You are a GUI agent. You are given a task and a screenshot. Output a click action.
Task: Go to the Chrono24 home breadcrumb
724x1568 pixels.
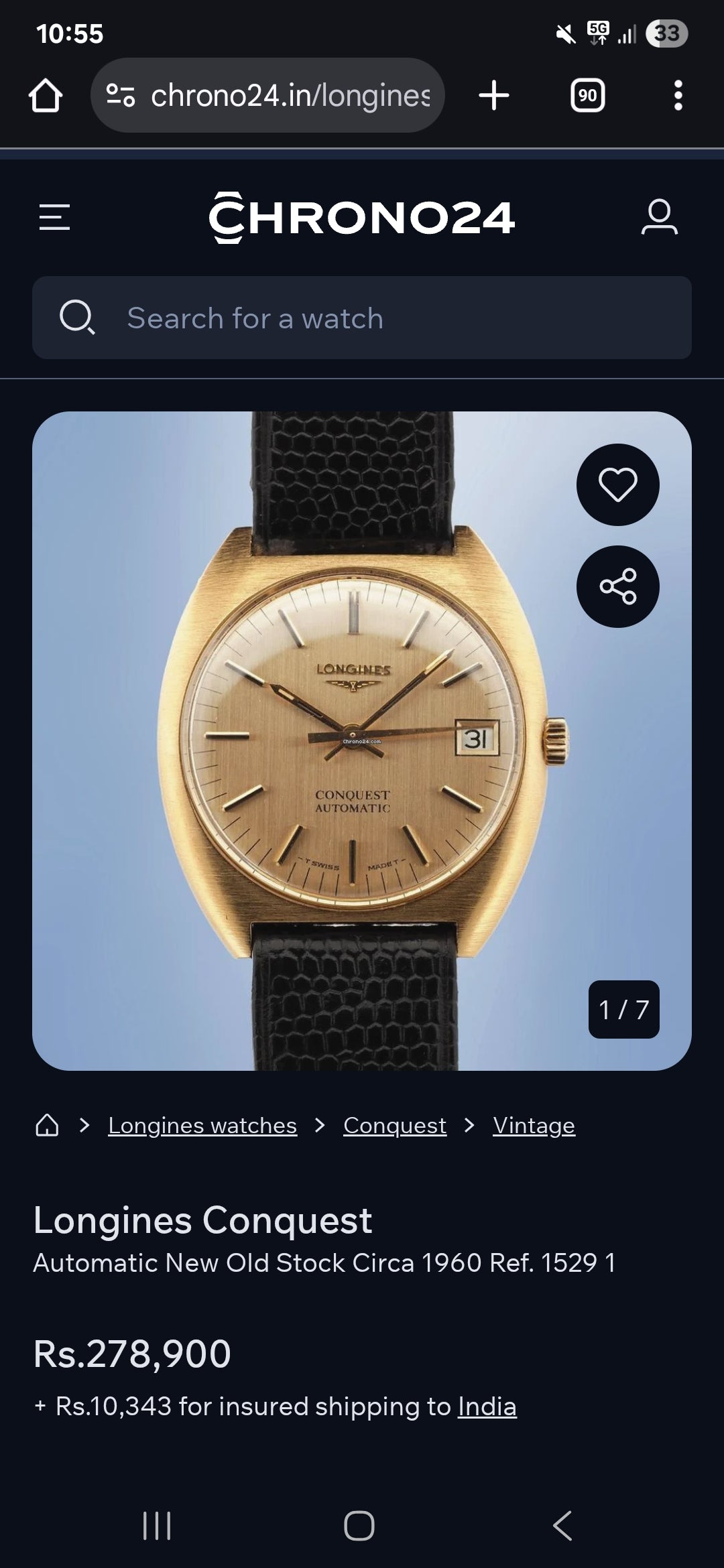(x=47, y=1125)
